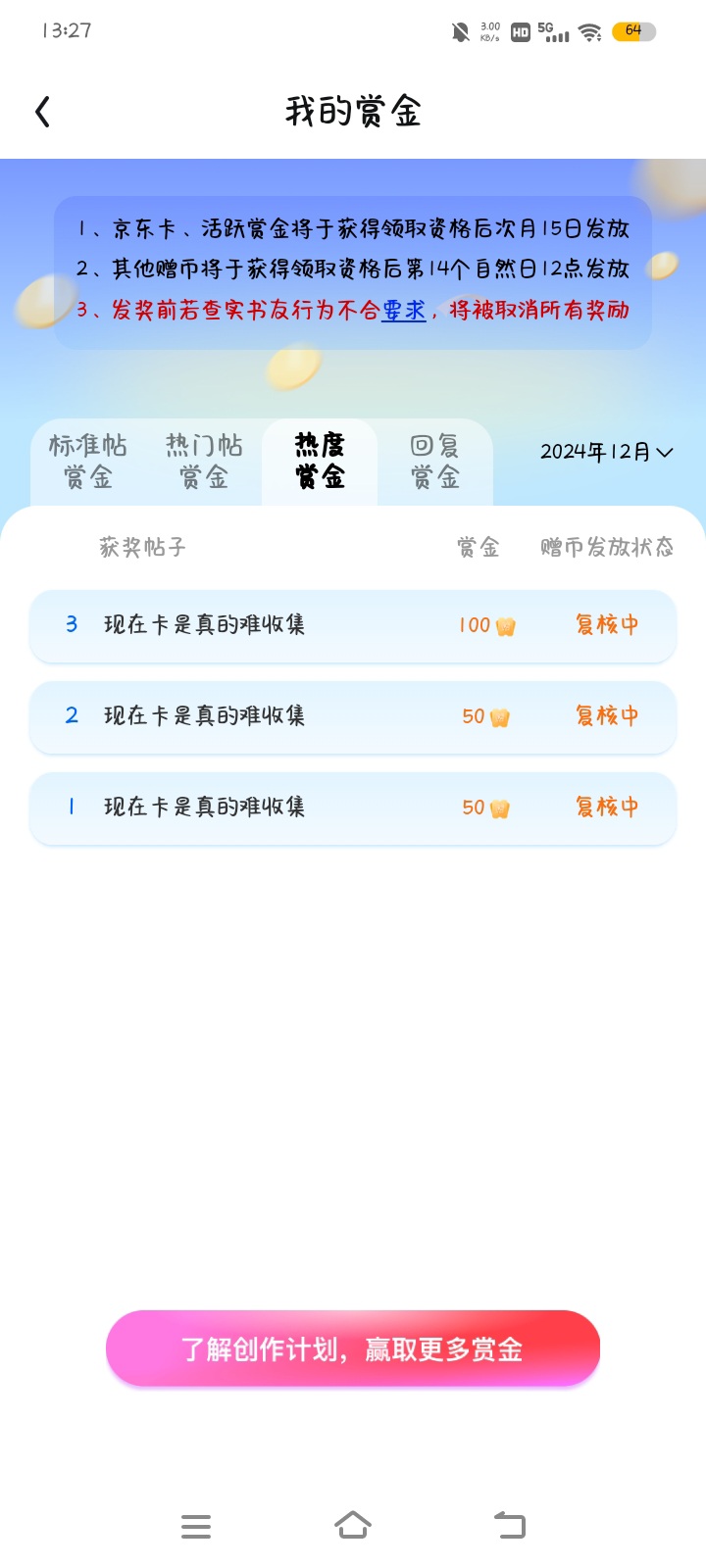Open post number 3 with 100 reward

(353, 625)
